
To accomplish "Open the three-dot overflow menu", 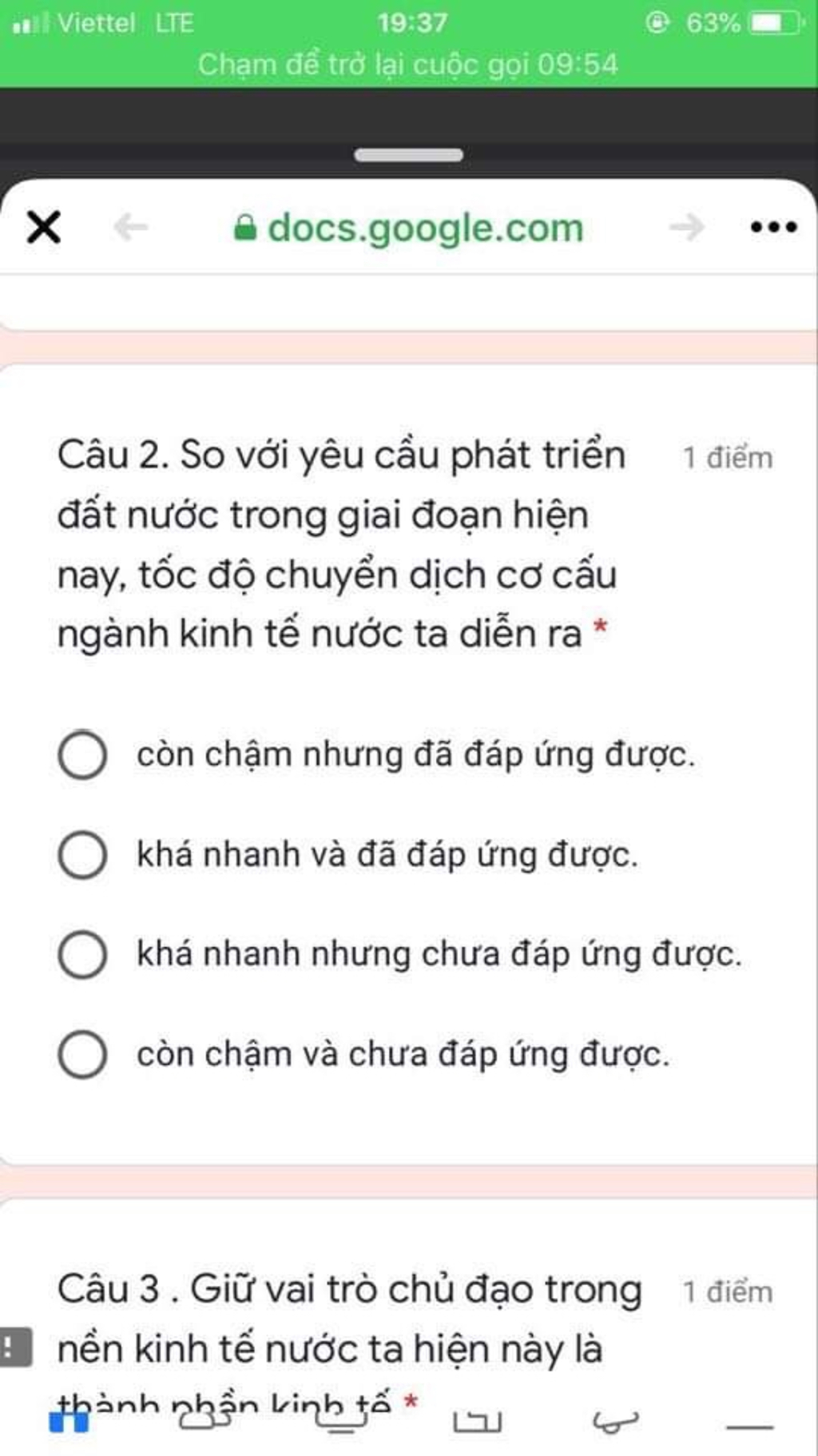I will coord(773,228).
